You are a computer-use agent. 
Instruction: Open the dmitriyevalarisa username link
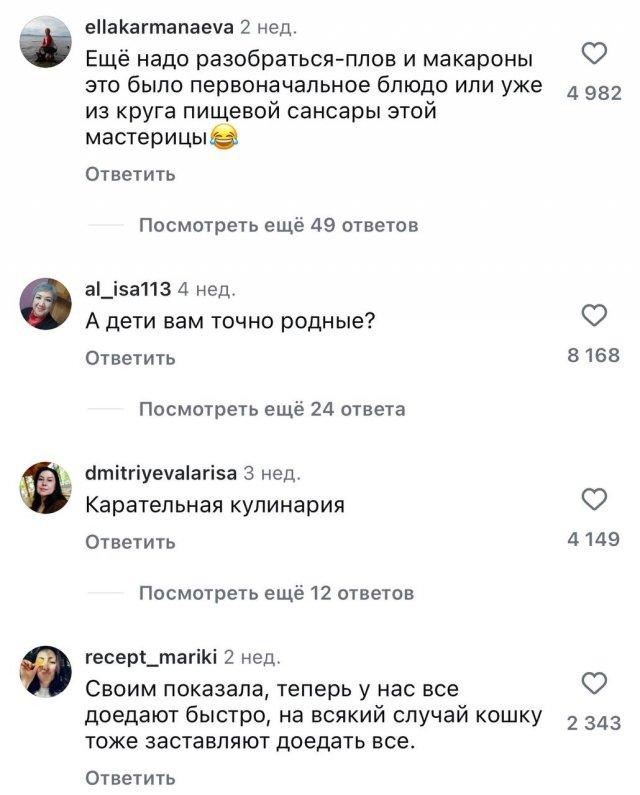[x=161, y=474]
